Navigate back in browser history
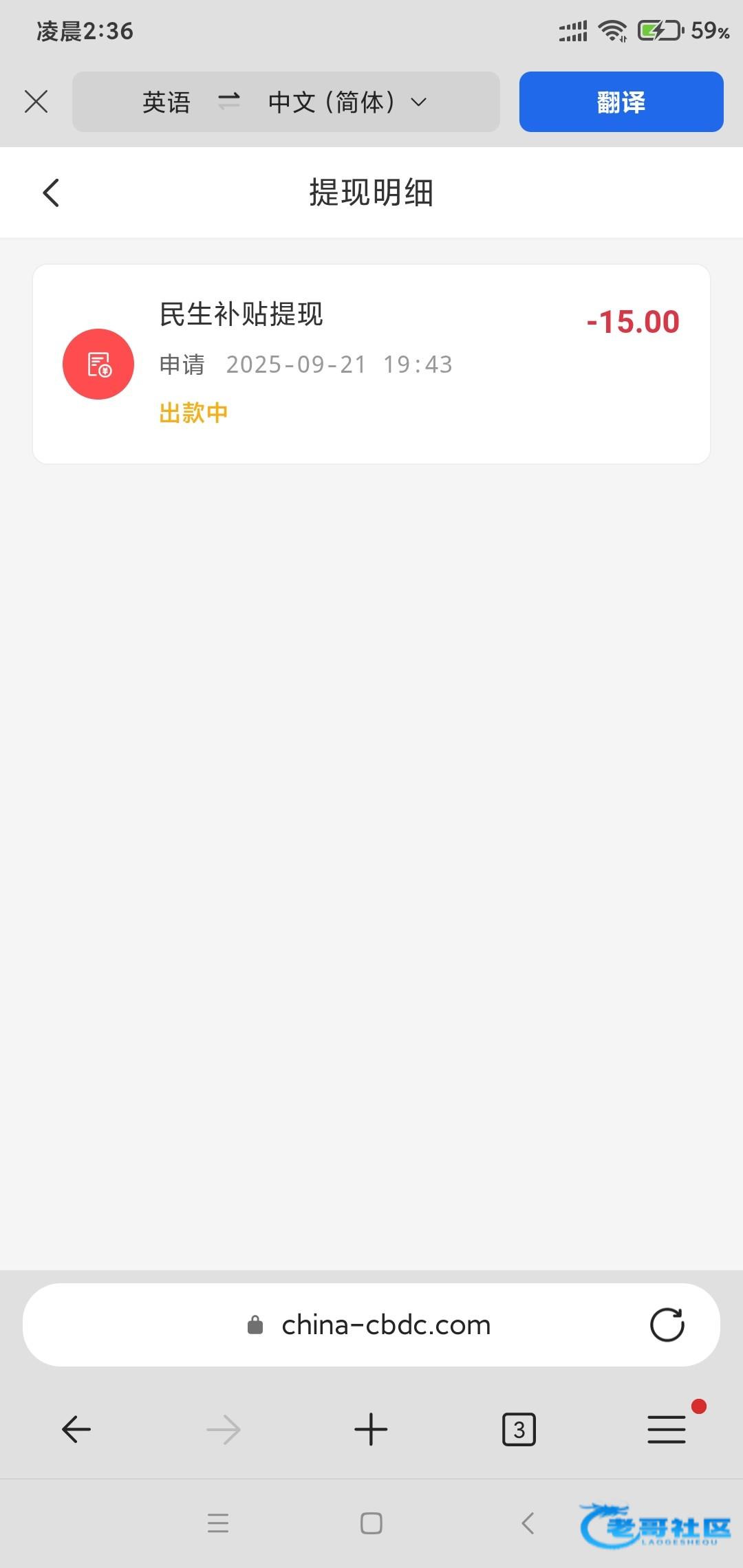The image size is (743, 1568). click(76, 1430)
